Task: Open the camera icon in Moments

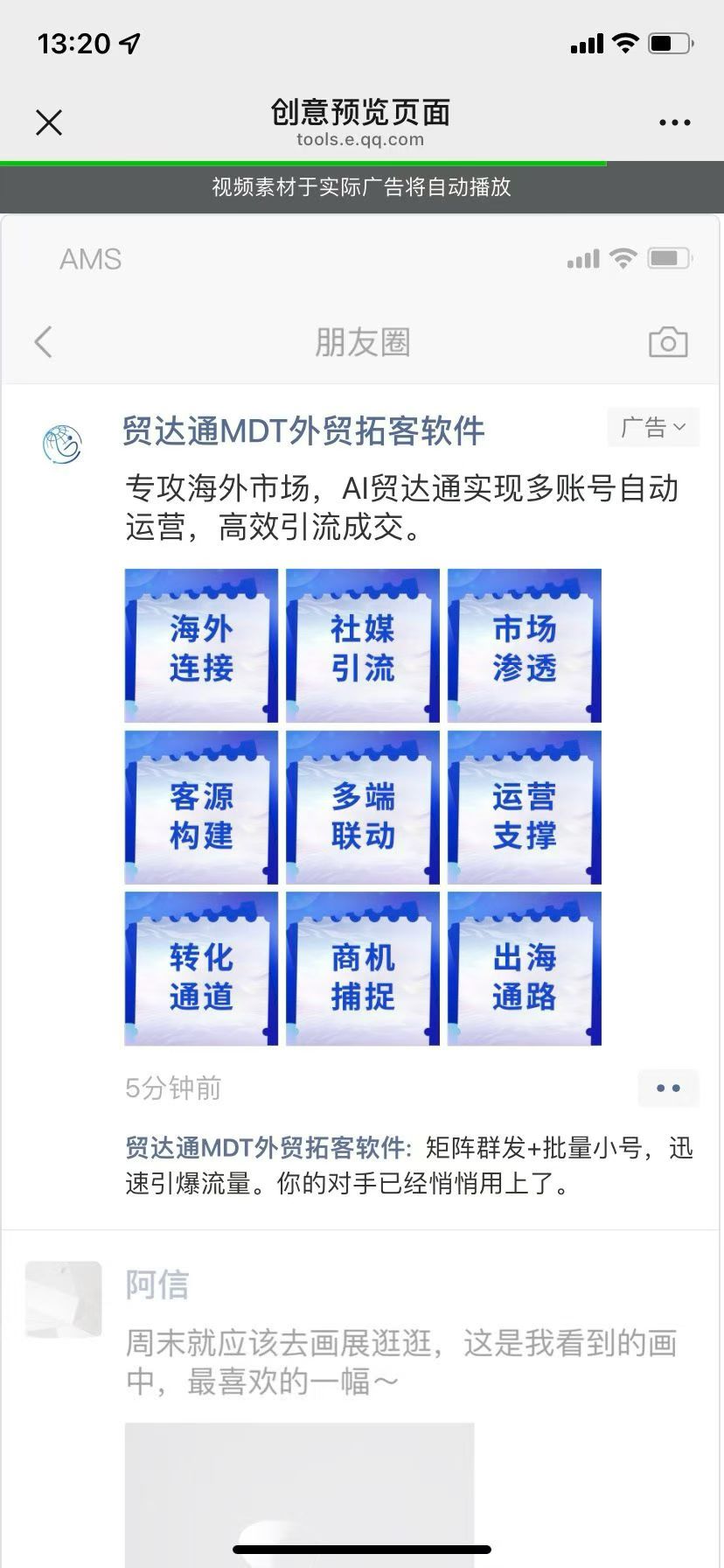Action: click(668, 342)
